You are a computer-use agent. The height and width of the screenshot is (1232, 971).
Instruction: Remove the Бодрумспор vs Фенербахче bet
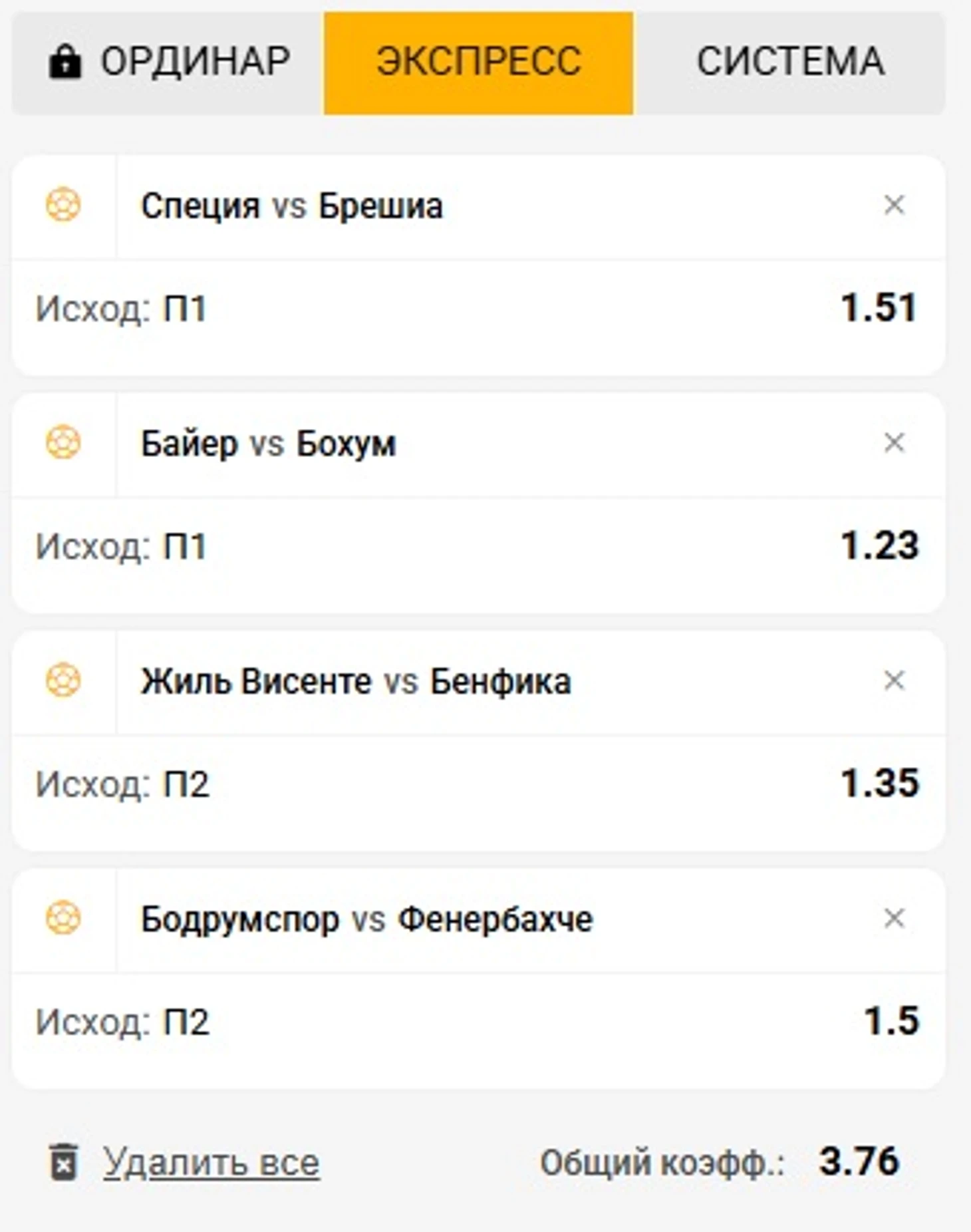894,919
